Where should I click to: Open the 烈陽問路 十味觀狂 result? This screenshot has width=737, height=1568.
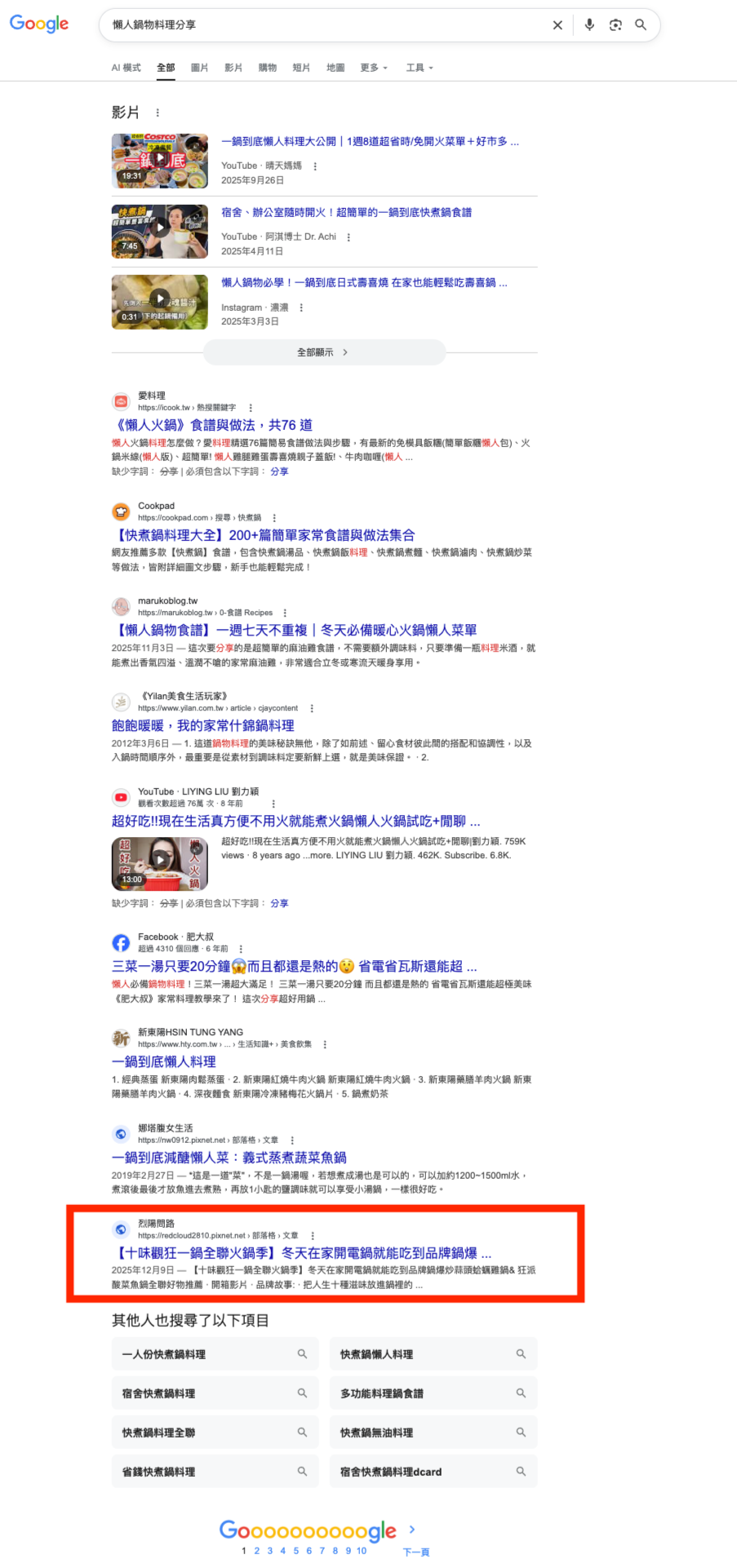(x=301, y=1252)
